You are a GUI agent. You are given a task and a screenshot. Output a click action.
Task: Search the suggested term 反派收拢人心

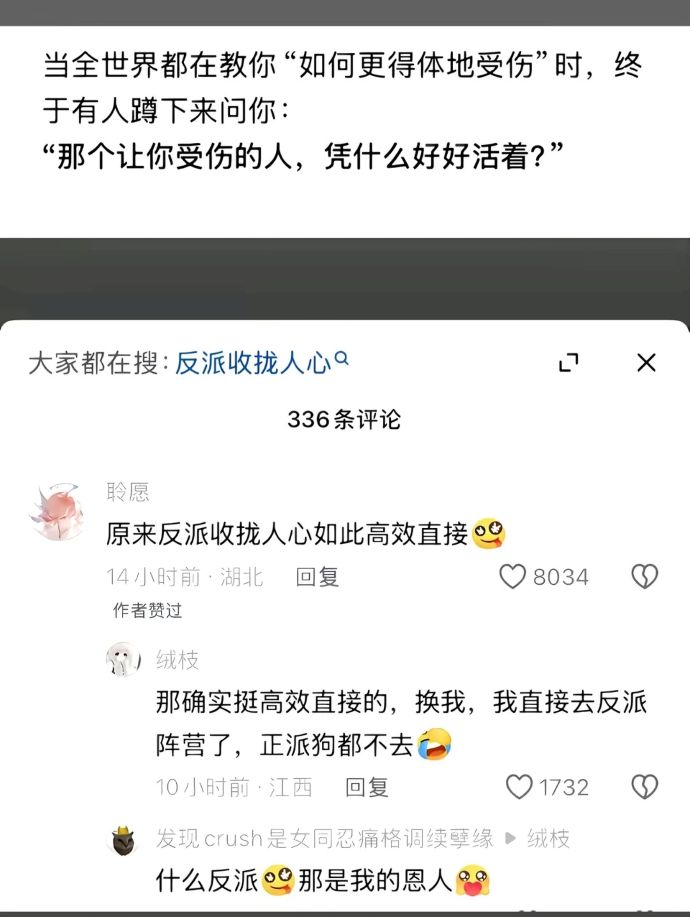(262, 362)
